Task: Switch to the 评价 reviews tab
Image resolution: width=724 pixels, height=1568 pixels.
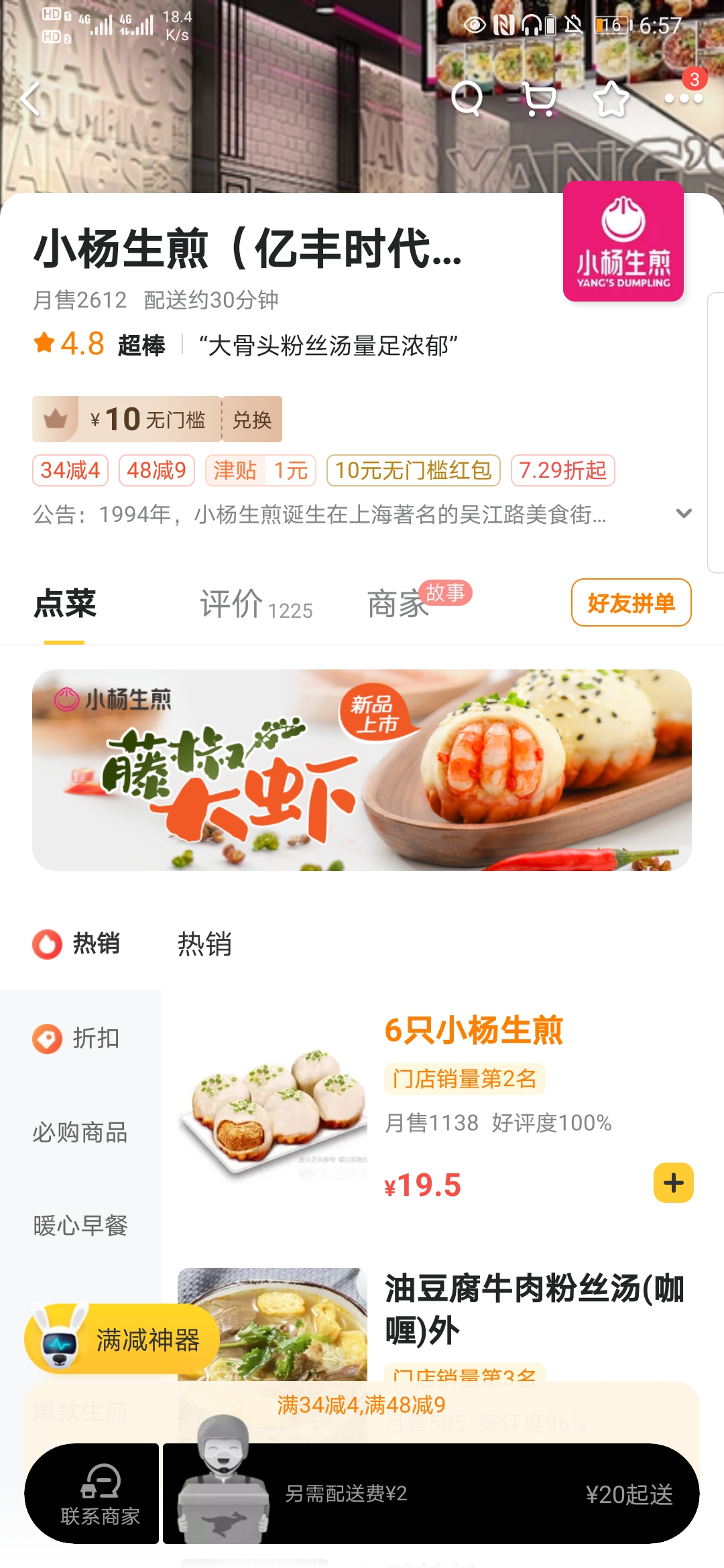Action: (x=256, y=604)
